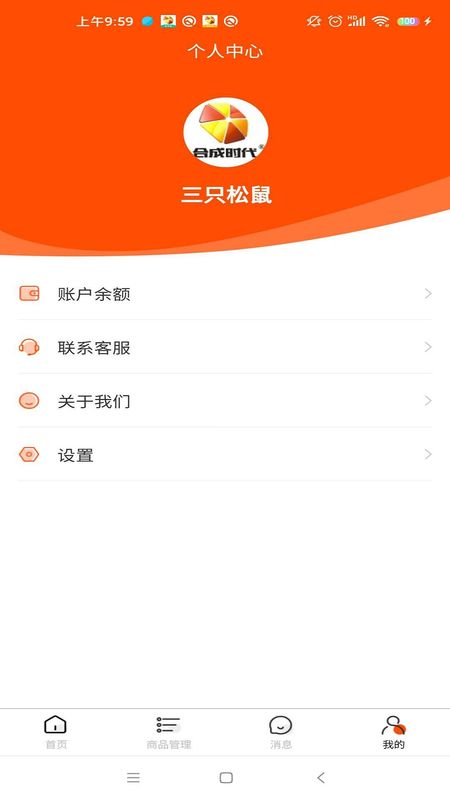Viewport: 450px width, 800px height.
Task: Open 联系客服 customer service row
Action: coord(225,347)
